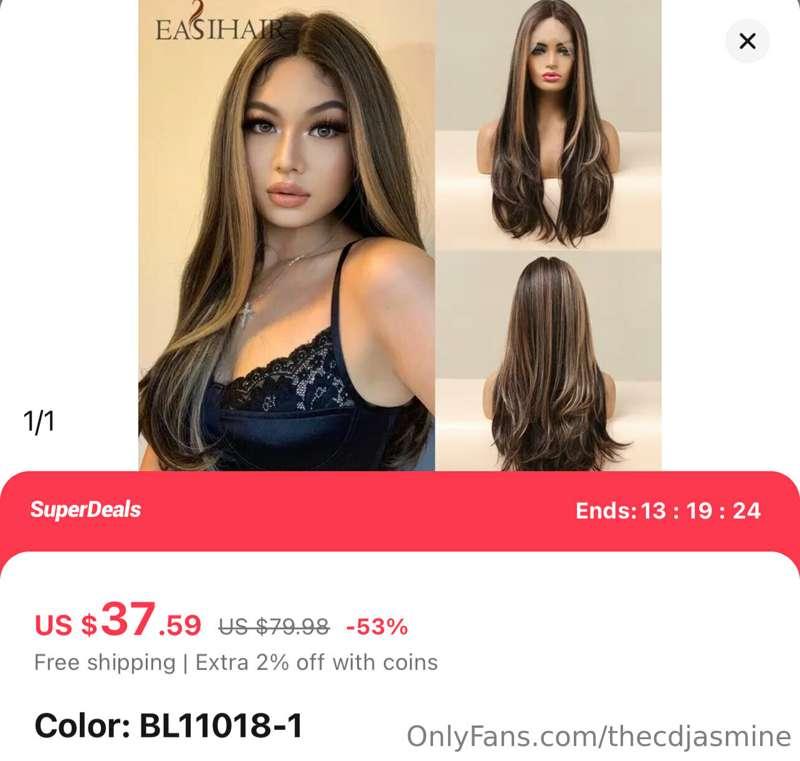Close the product image viewer

point(746,42)
